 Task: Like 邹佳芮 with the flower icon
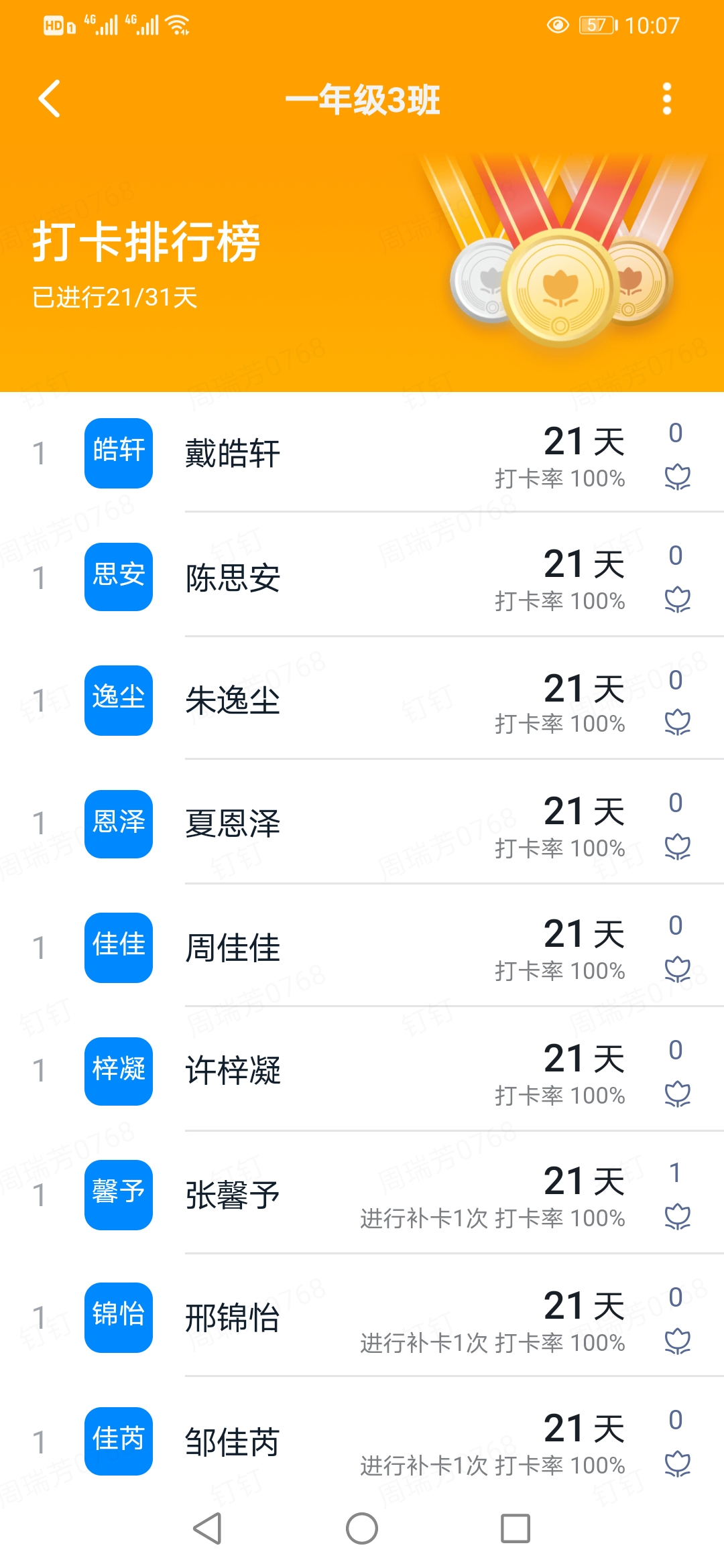point(677,1463)
